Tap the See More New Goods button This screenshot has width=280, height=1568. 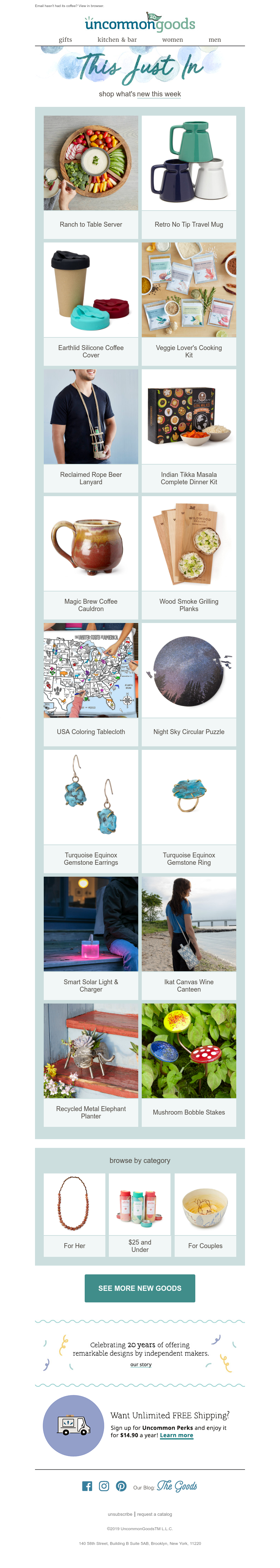coord(140,1288)
